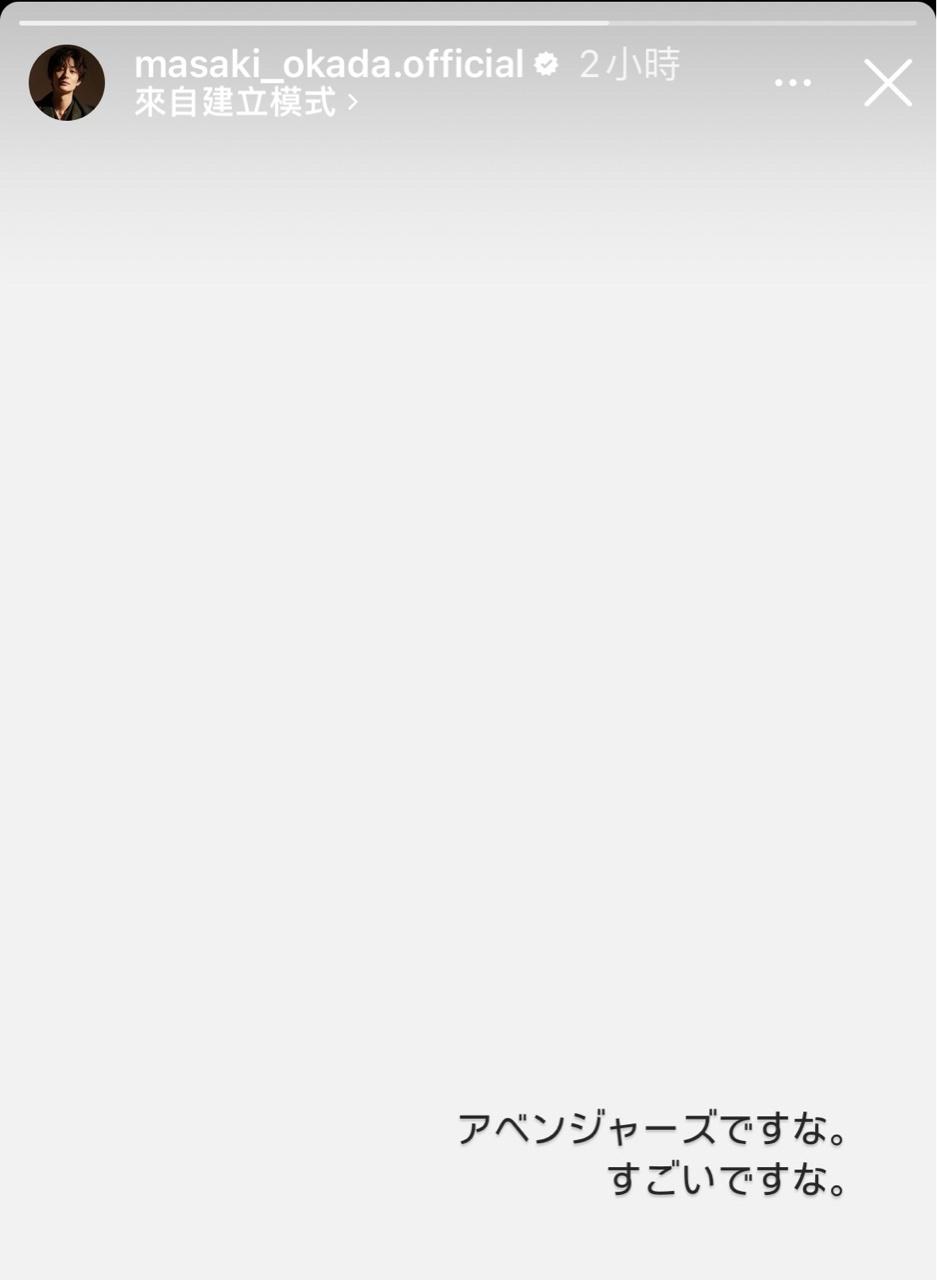Tap the masaki_okada.official username
Viewport: 937px width, 1280px height.
pyautogui.click(x=328, y=65)
